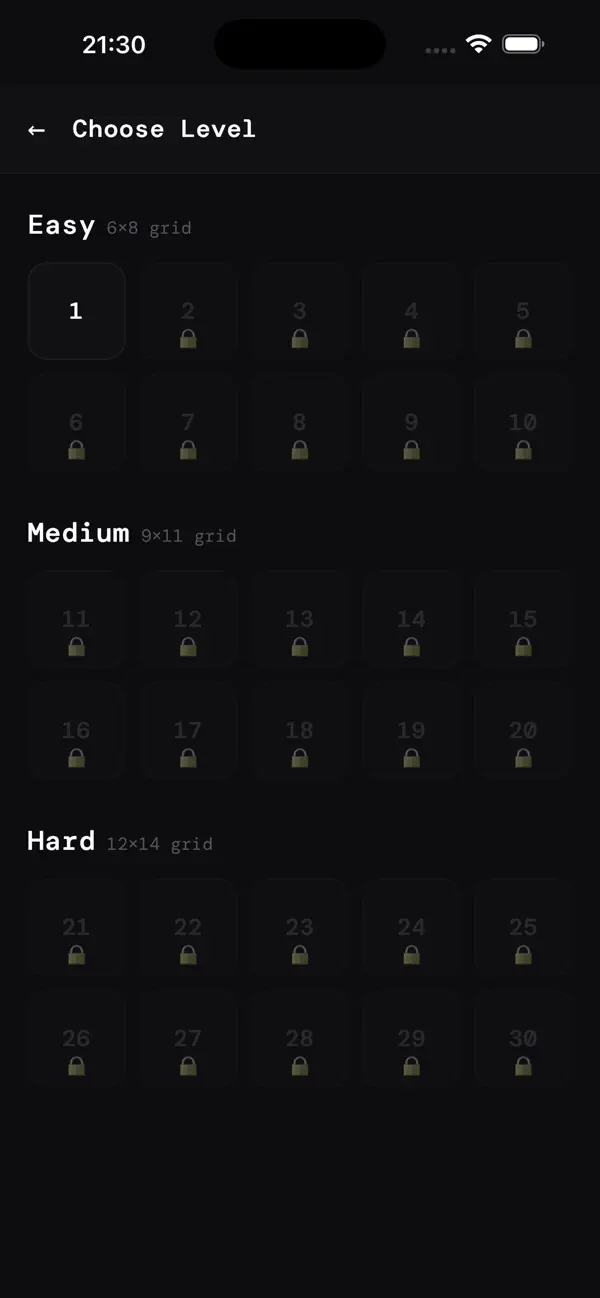The width and height of the screenshot is (600, 1298).
Task: Go back using the arrow icon
Action: point(37,130)
